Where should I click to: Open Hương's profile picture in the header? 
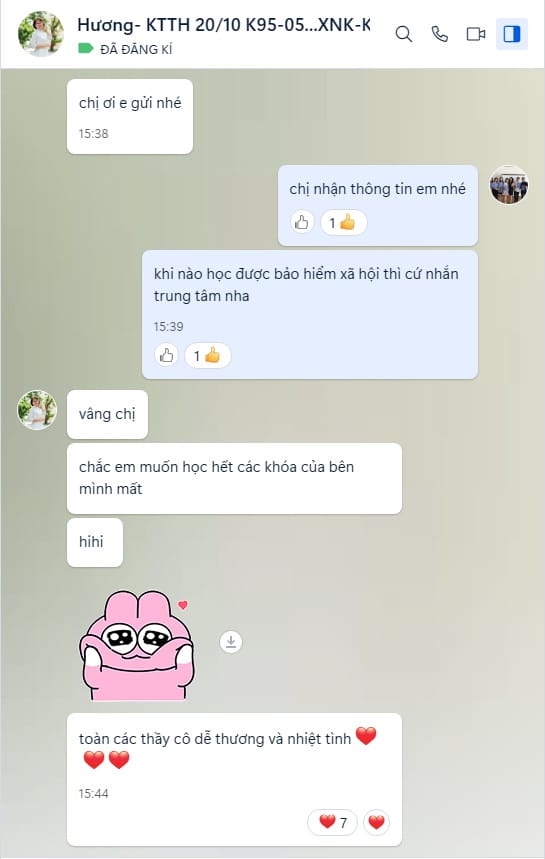41,34
